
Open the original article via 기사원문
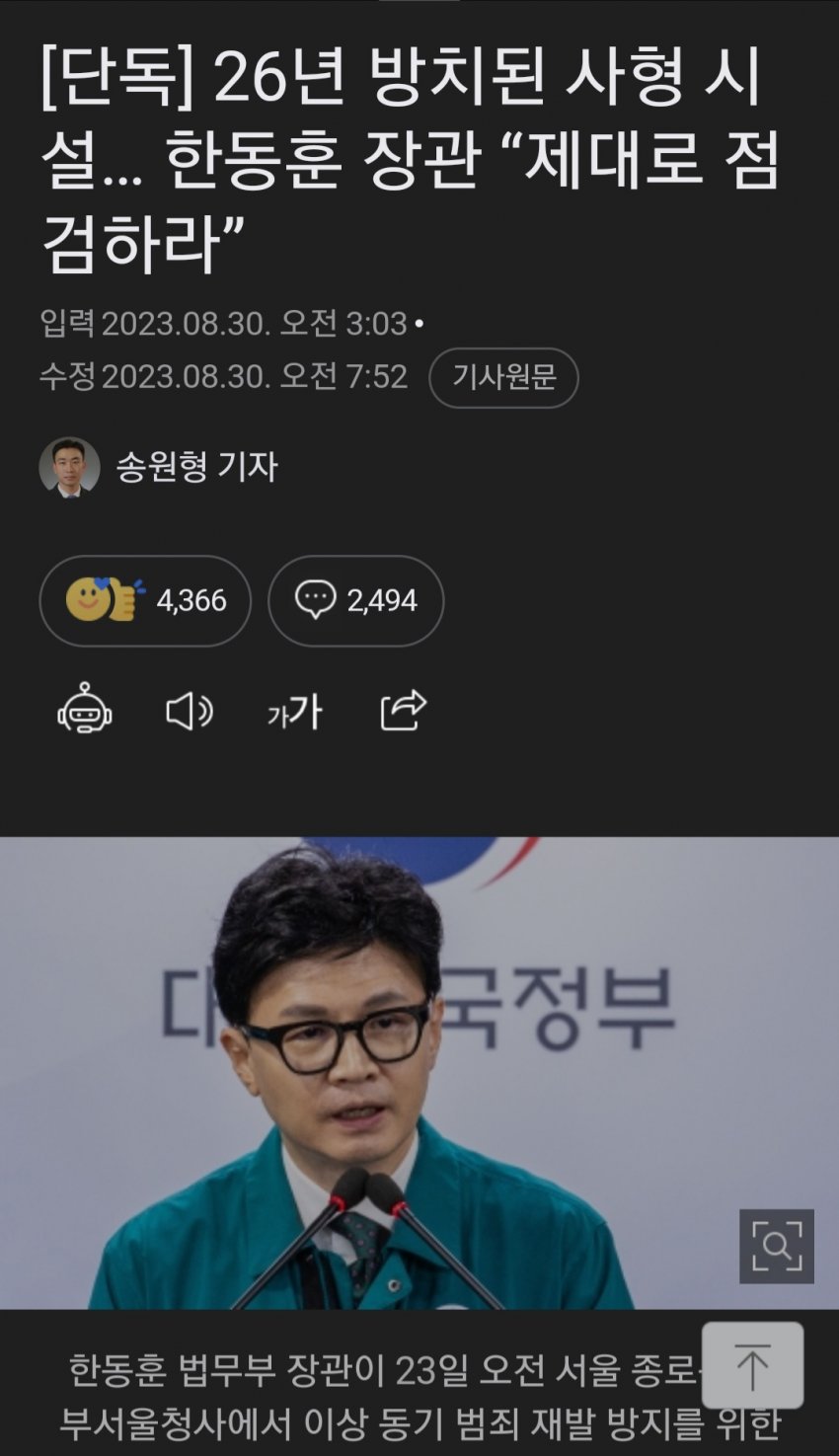503,377
